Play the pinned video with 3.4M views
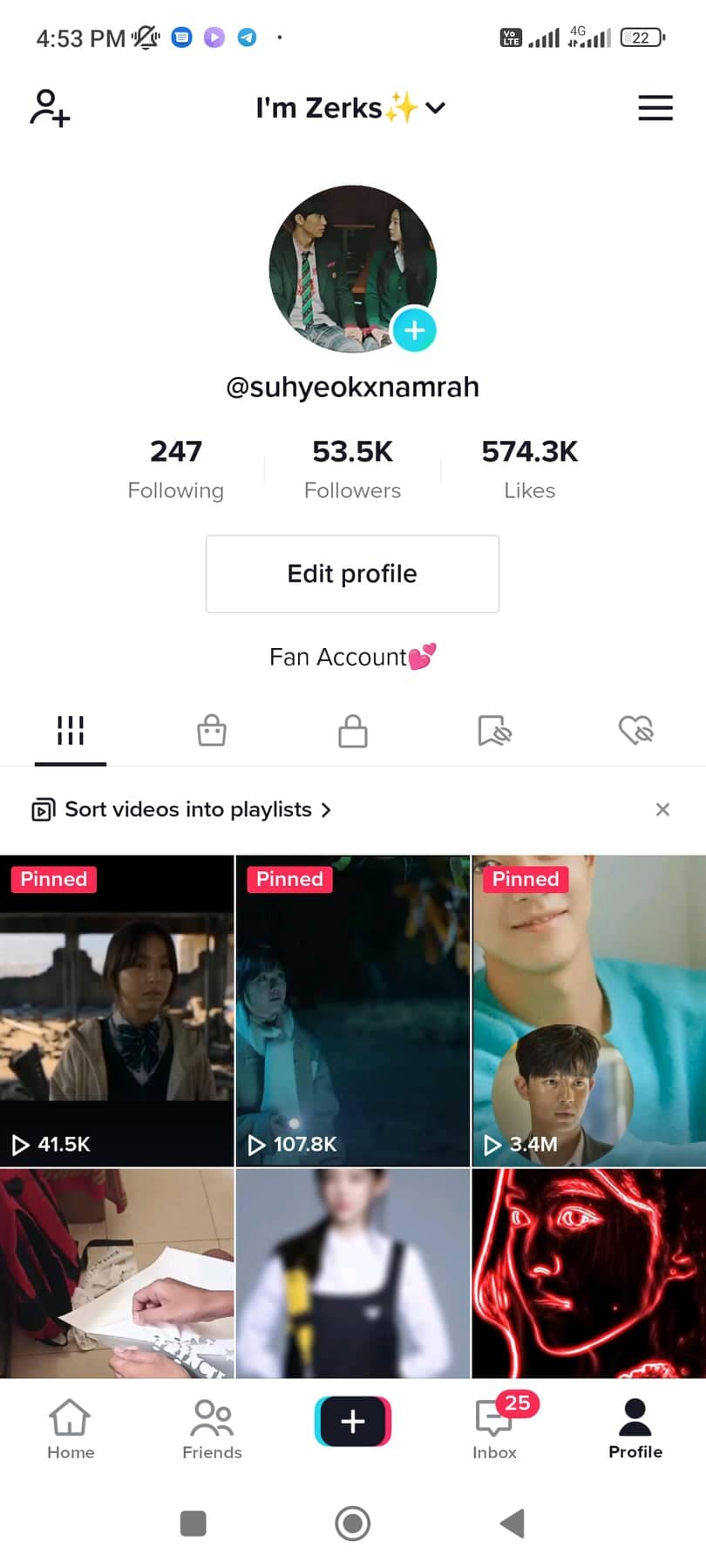The image size is (706, 1568). (589, 1010)
